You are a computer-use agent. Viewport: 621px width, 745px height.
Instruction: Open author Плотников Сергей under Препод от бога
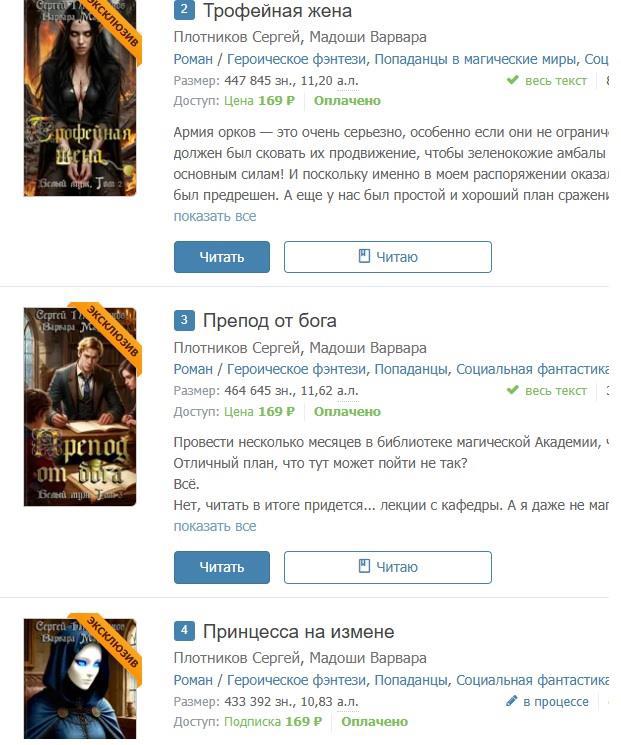tap(237, 348)
